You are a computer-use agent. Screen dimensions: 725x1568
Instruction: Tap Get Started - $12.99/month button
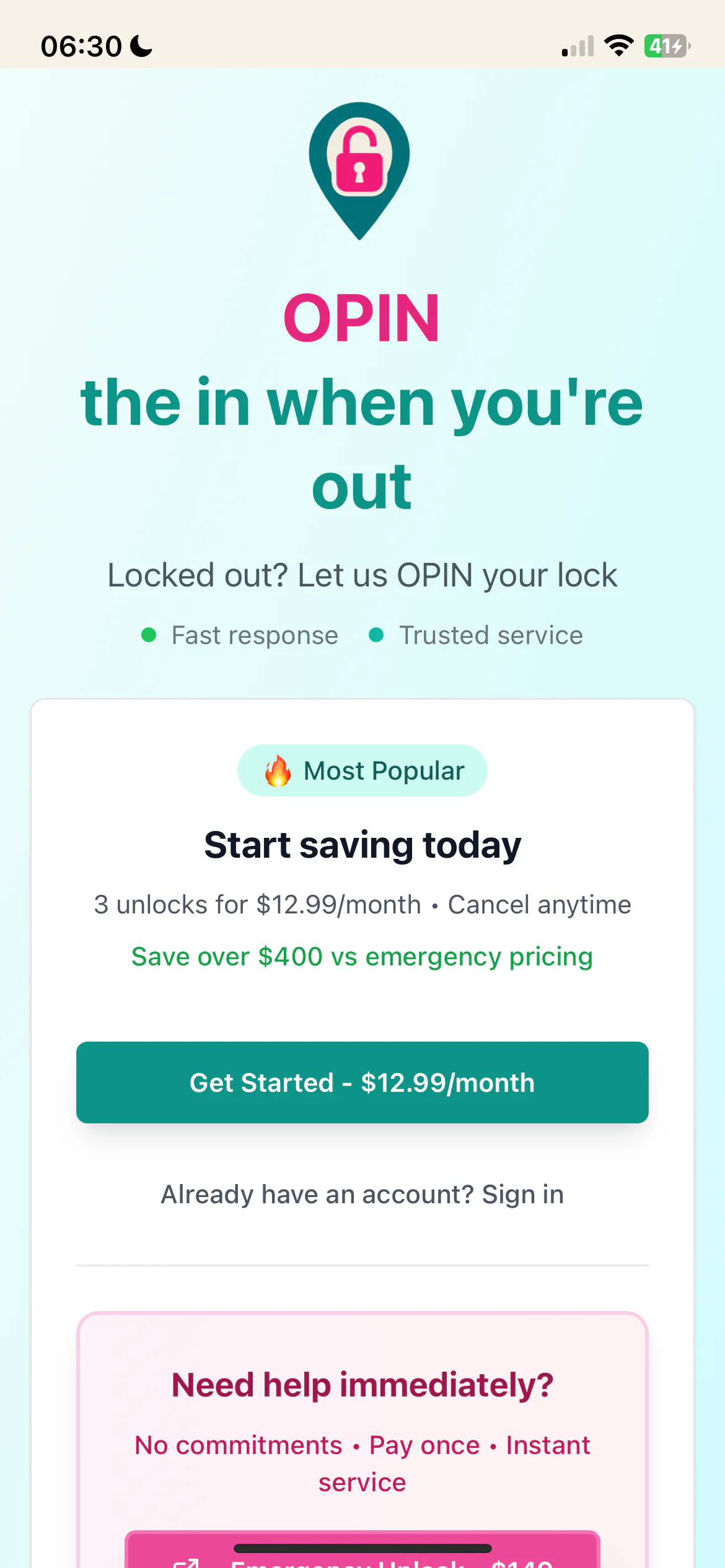tap(362, 1082)
